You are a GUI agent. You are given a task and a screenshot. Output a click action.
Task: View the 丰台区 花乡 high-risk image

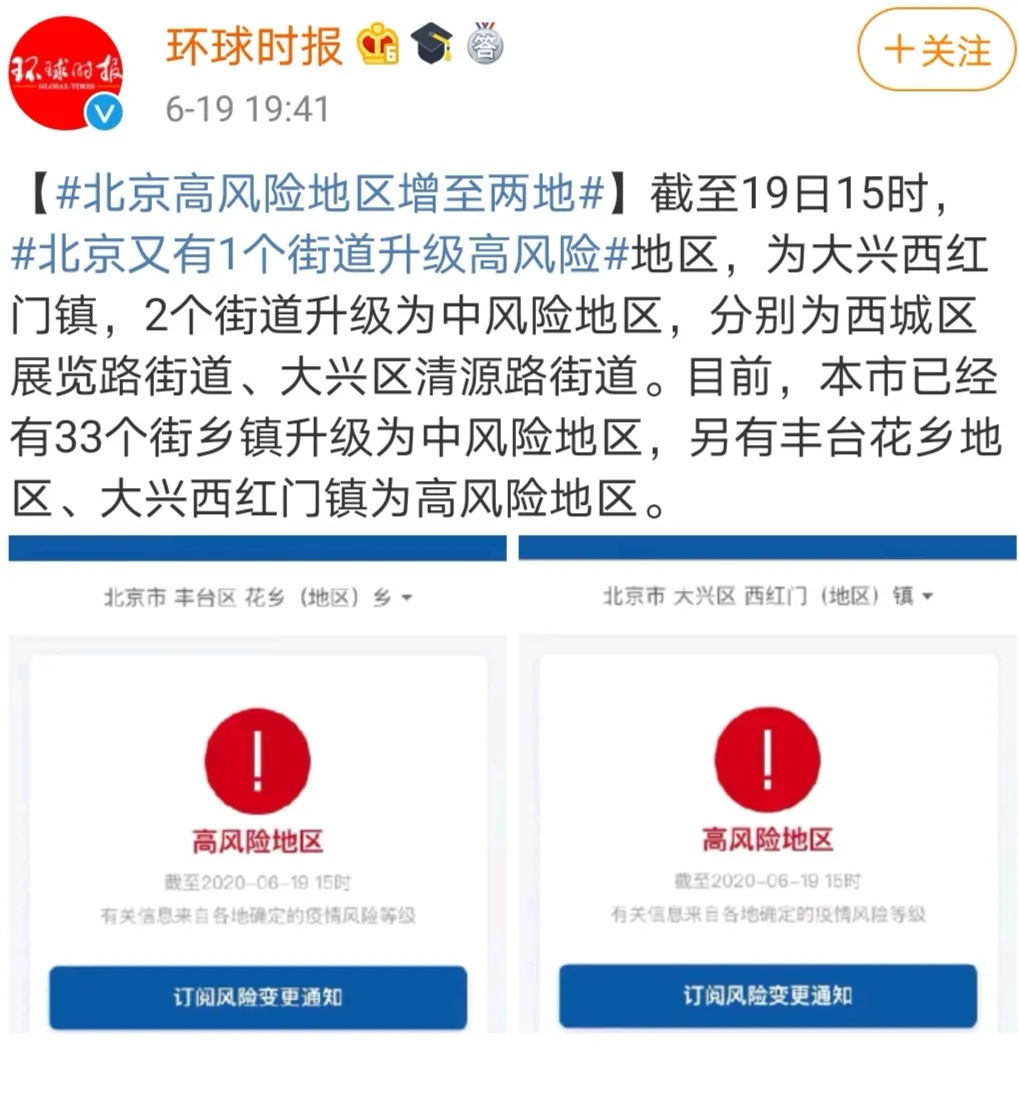[257, 785]
